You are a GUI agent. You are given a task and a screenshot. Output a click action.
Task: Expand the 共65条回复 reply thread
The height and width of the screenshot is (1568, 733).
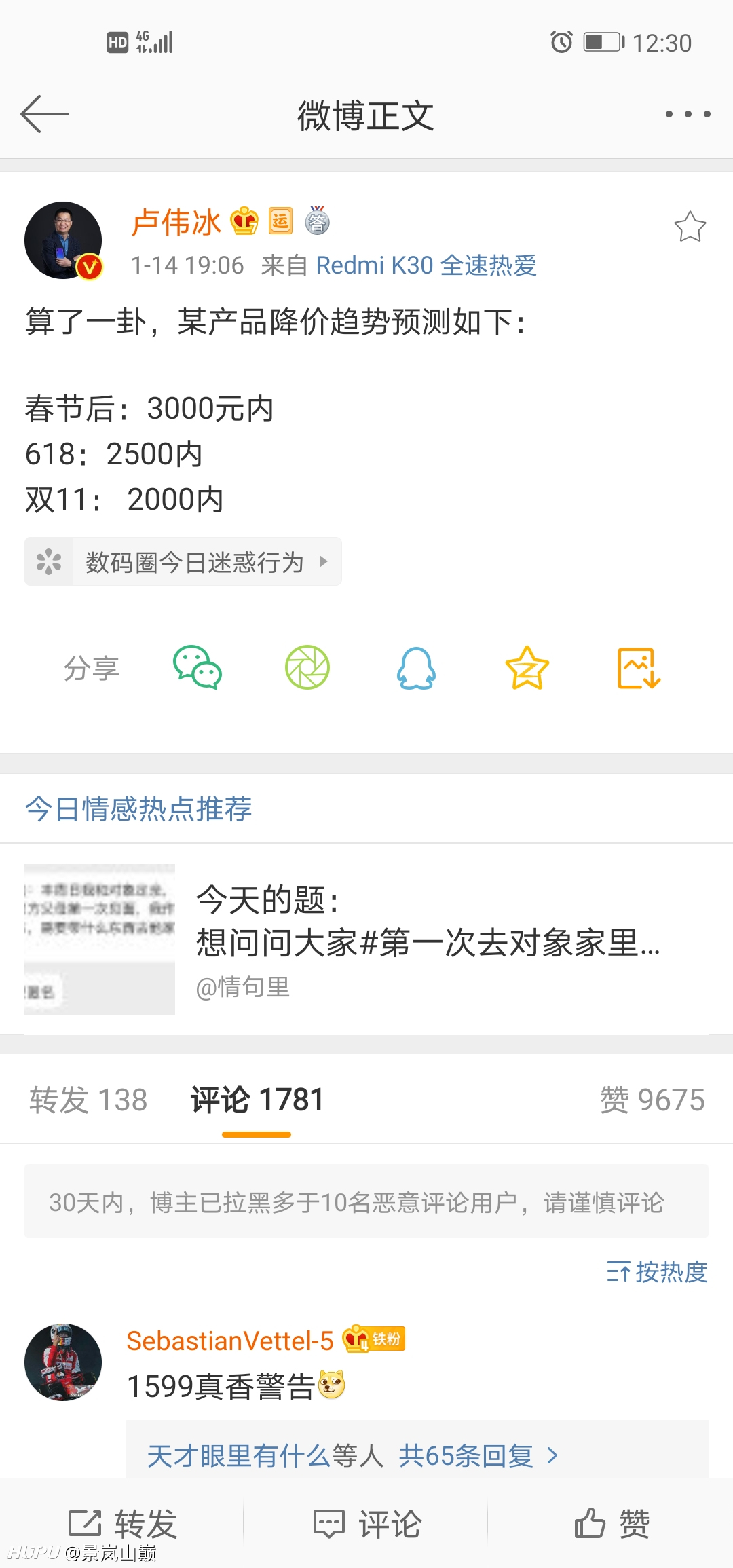click(478, 1455)
